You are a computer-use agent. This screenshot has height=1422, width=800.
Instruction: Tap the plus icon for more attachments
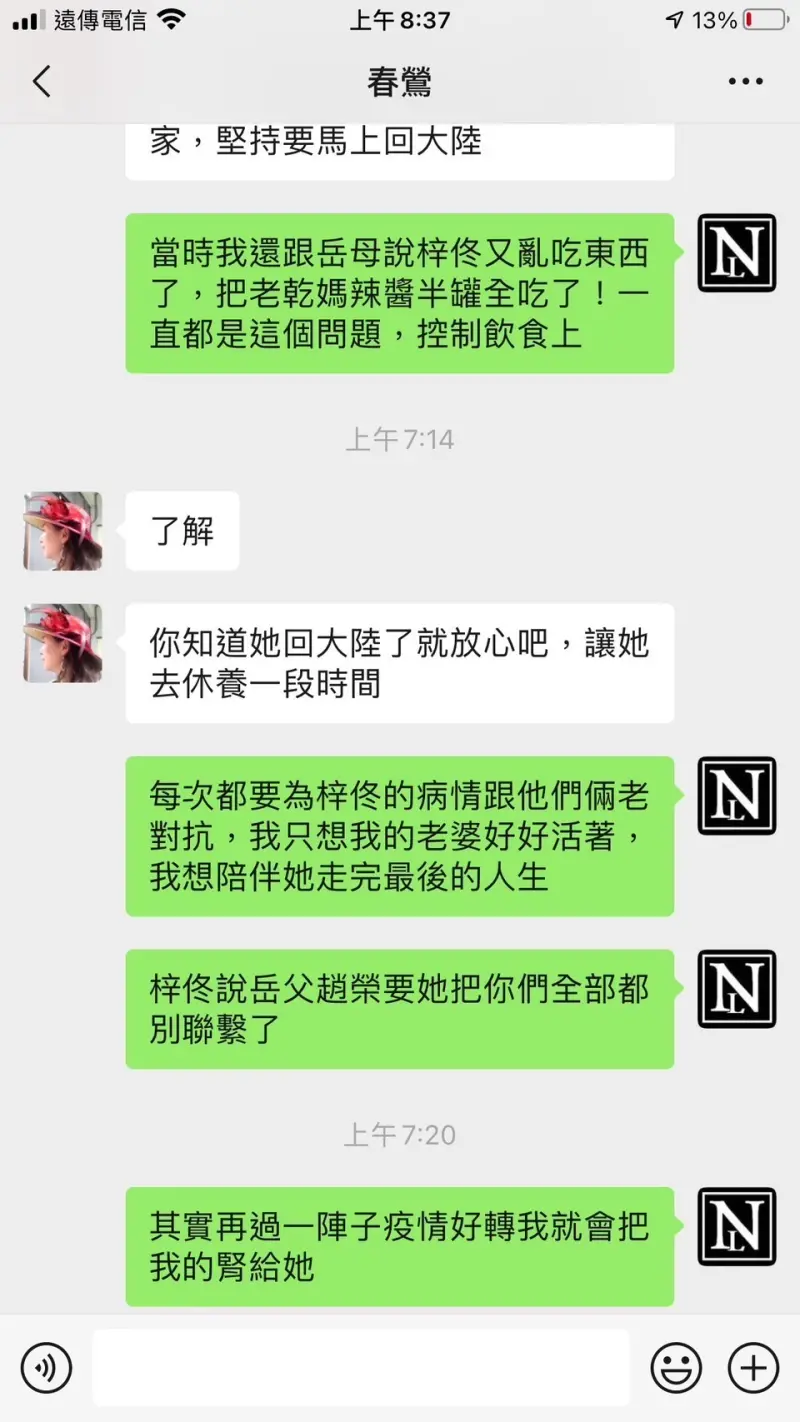click(x=755, y=1367)
